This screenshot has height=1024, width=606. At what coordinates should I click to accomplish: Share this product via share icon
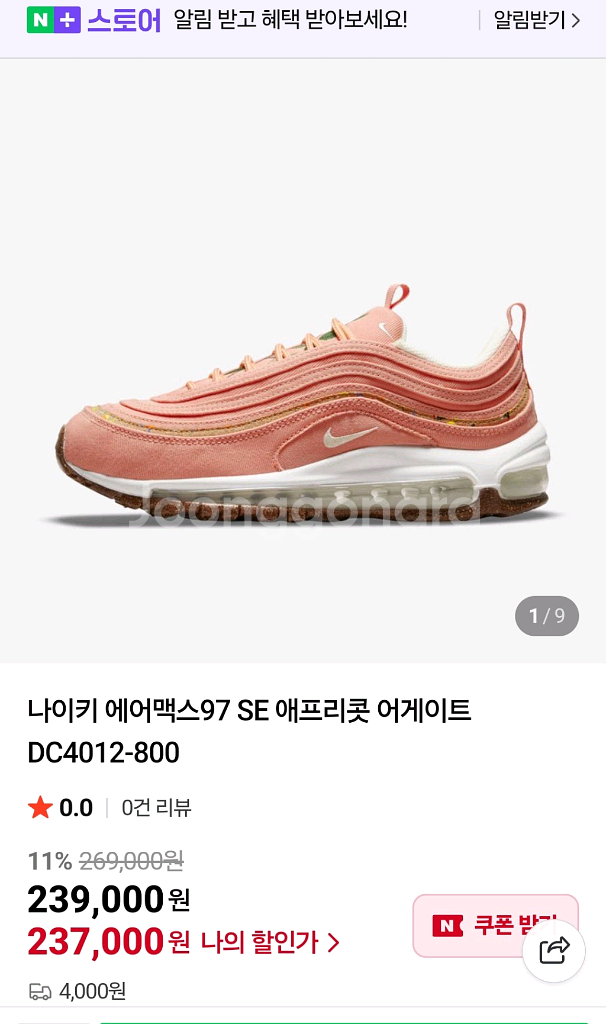[554, 950]
